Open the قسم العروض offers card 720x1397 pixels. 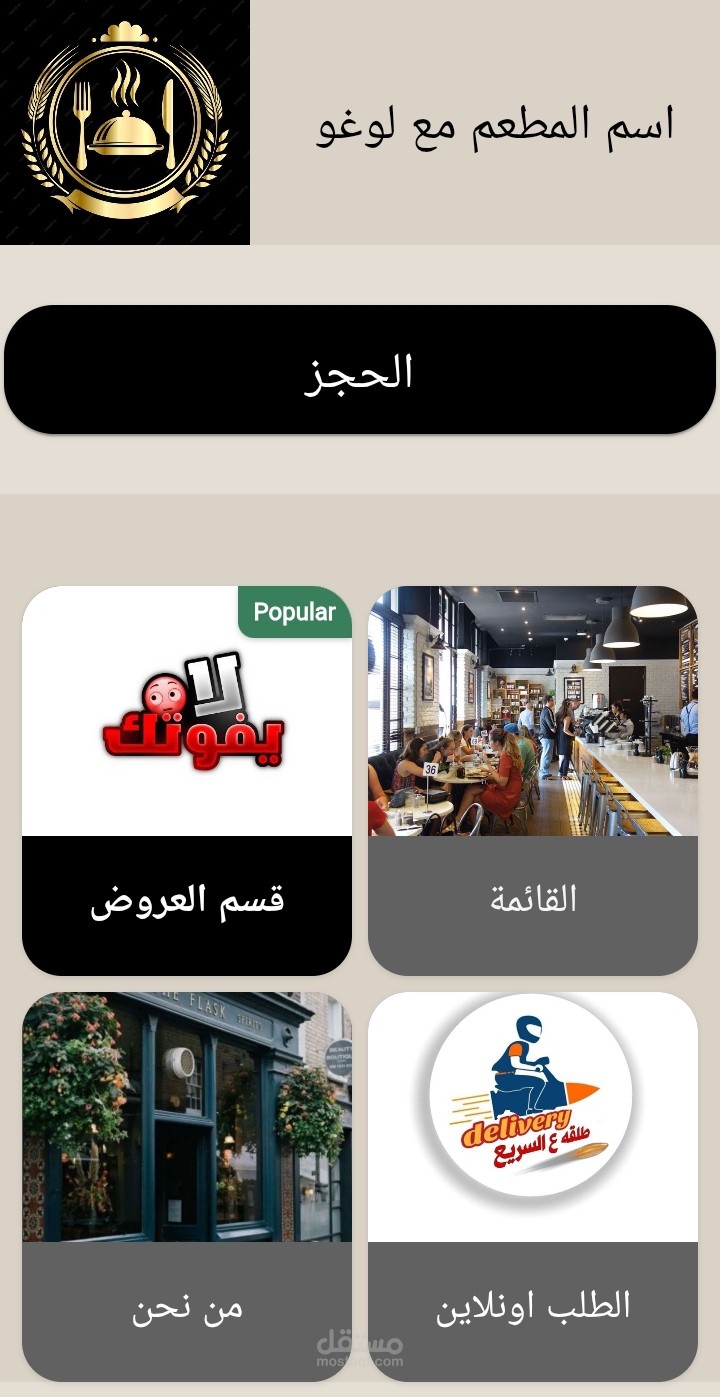coord(187,781)
